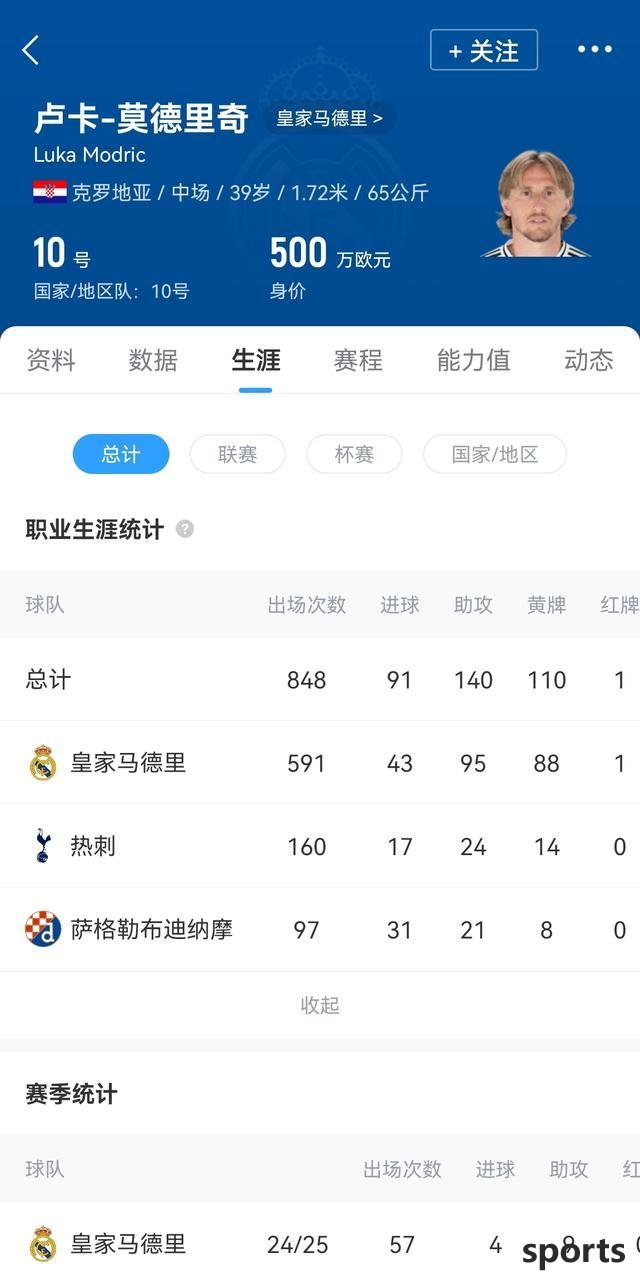
Task: Filter career stats by 杯赛
Action: [x=354, y=454]
